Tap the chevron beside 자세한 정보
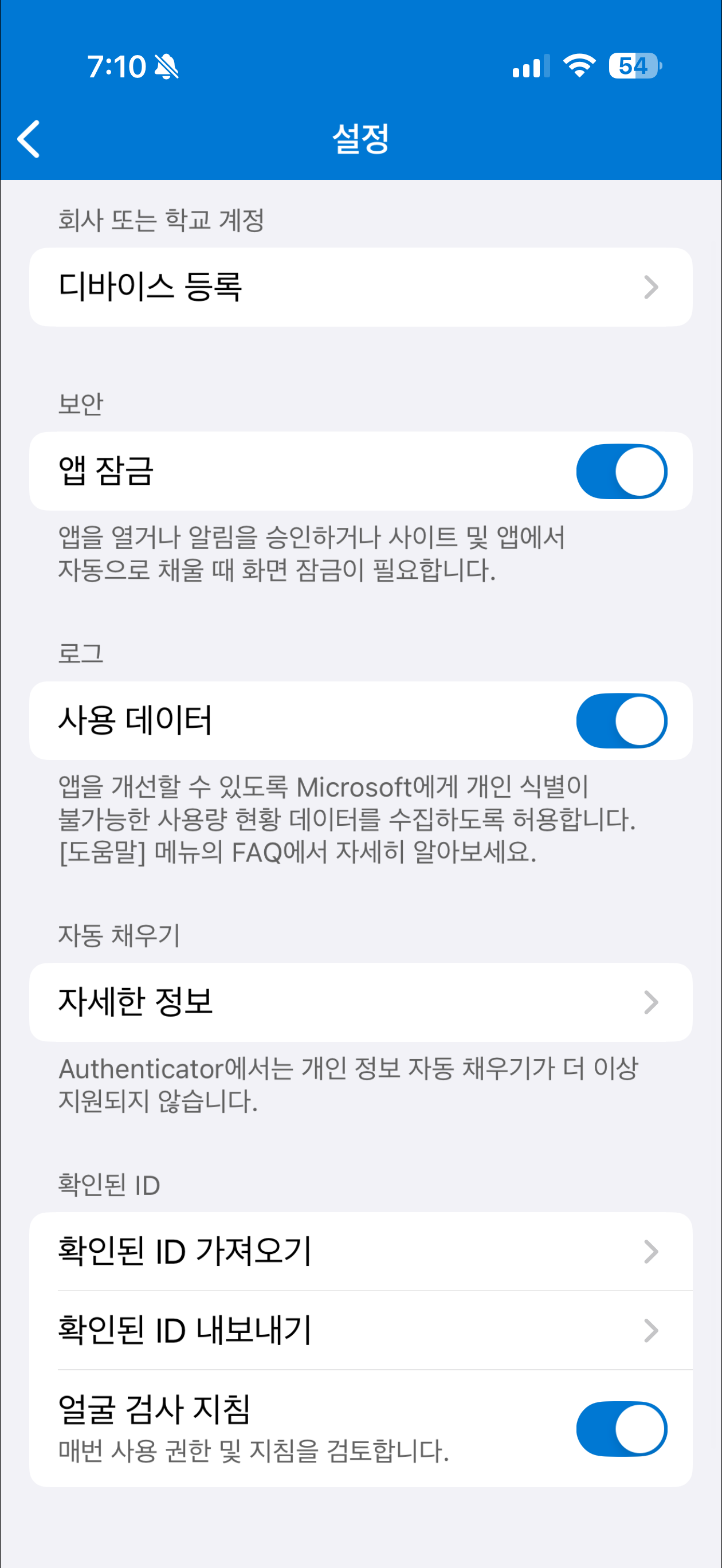Viewport: 722px width, 1568px height. point(652,1002)
